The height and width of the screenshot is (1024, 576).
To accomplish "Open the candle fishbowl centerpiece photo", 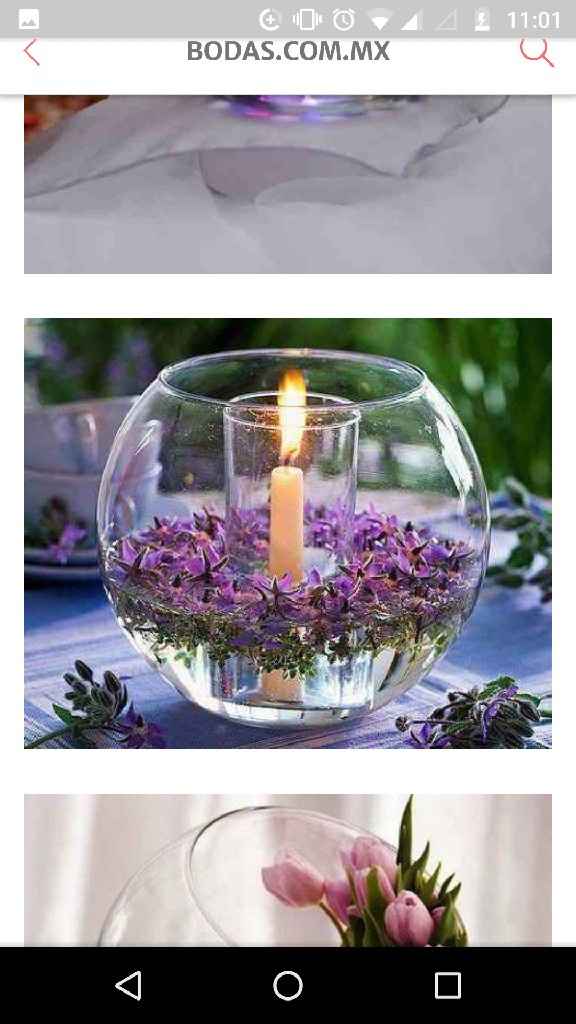I will [x=288, y=533].
